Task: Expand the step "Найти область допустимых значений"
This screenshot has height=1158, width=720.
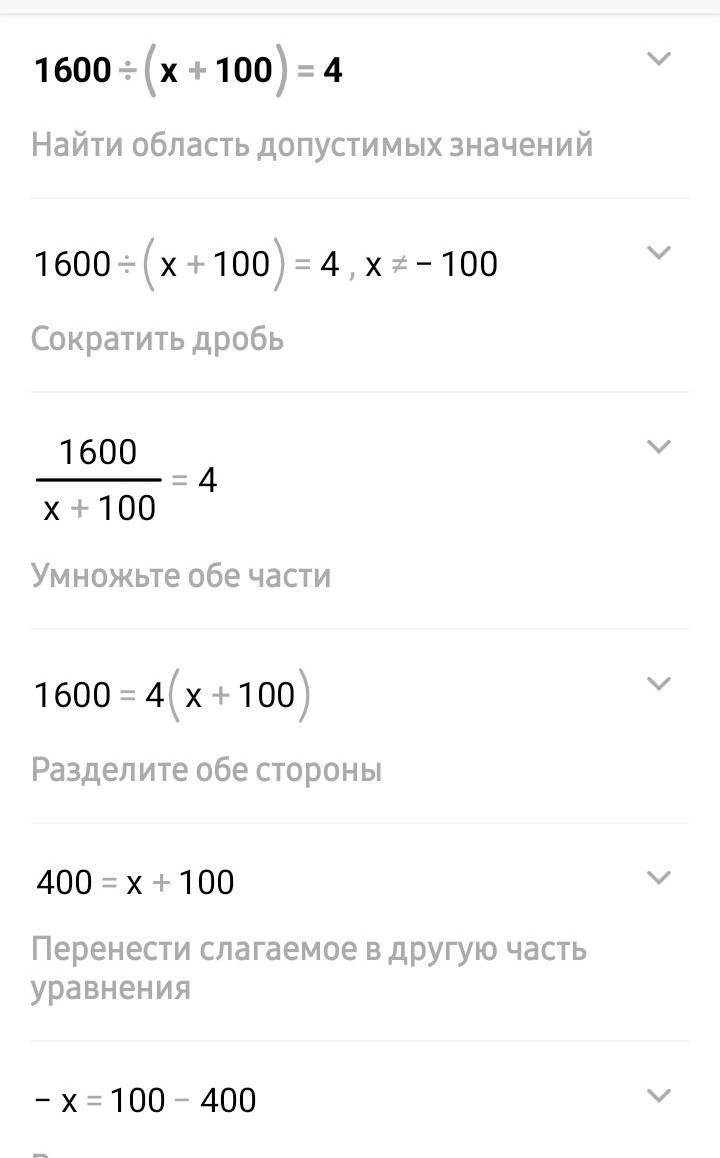Action: point(658,58)
